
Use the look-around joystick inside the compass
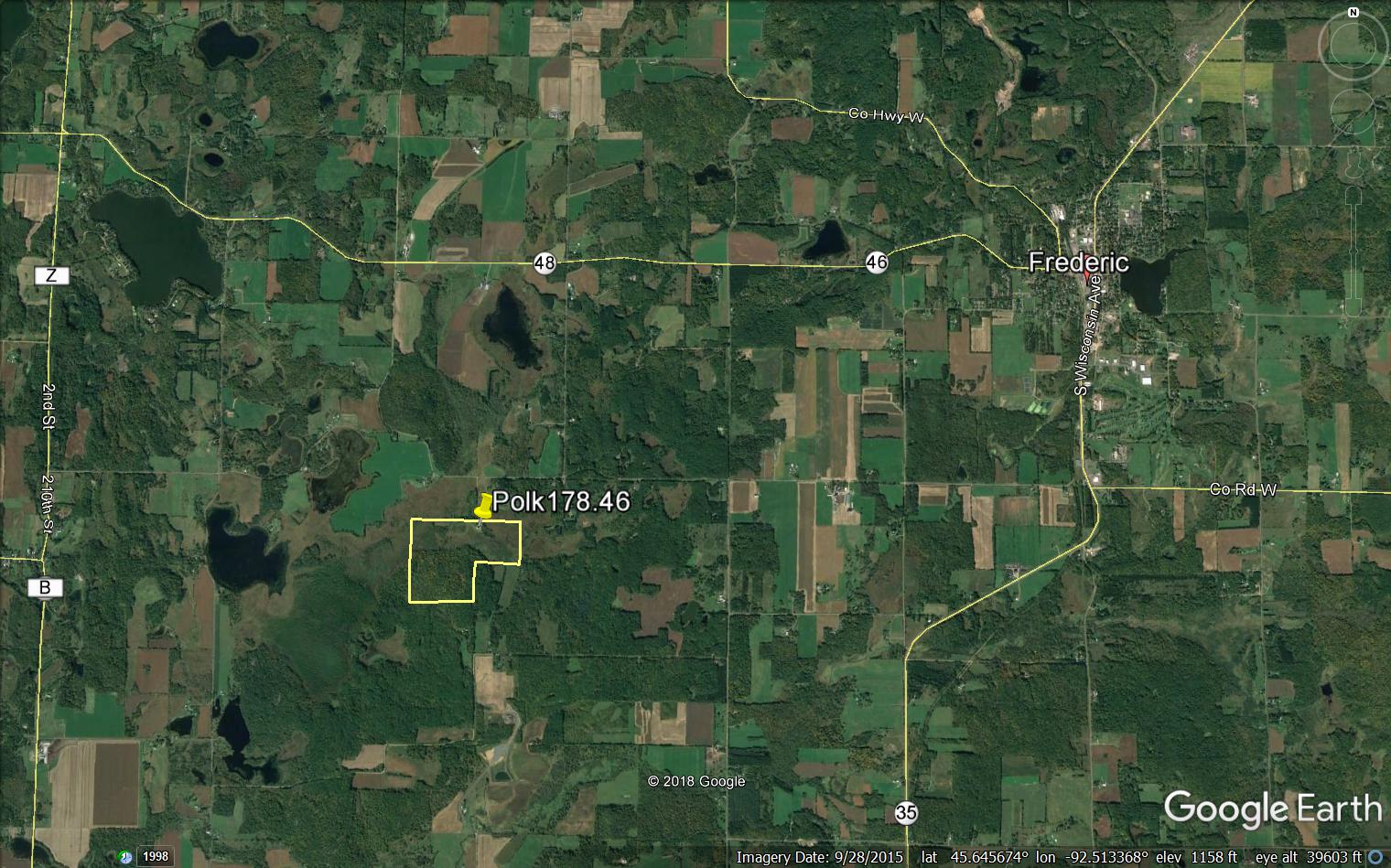(1353, 41)
